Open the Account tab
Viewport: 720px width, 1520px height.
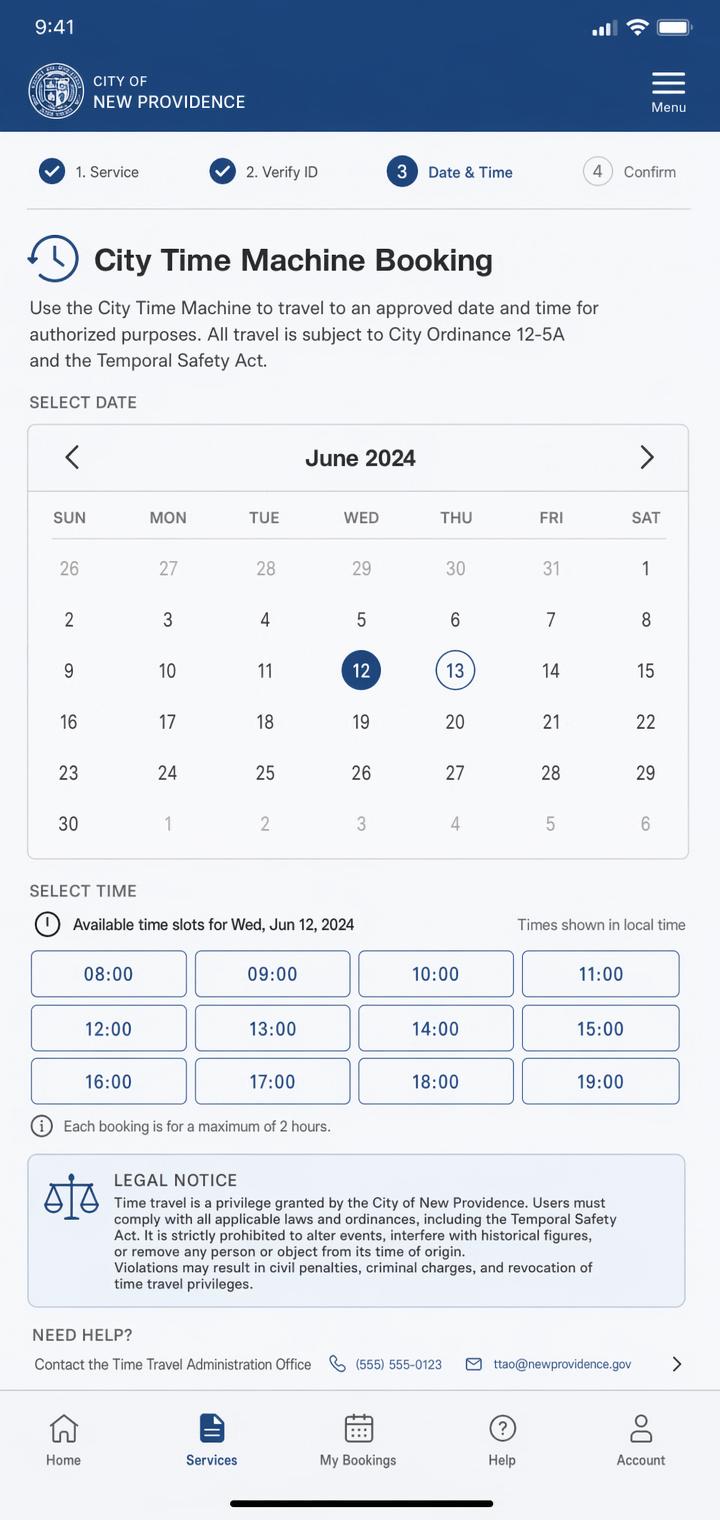point(641,1440)
